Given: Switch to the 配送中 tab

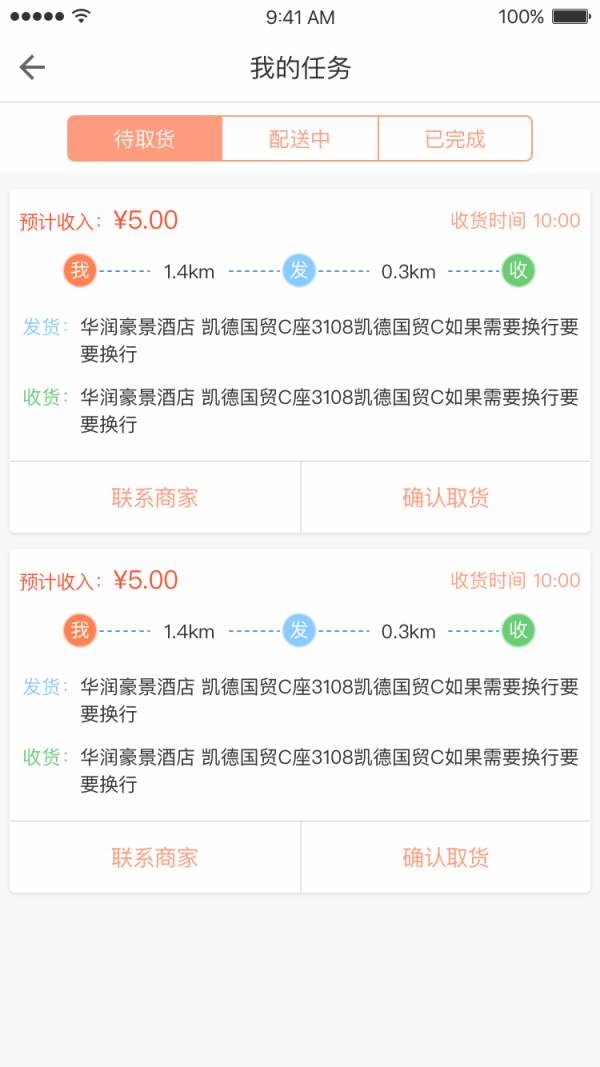Looking at the screenshot, I should tap(300, 139).
